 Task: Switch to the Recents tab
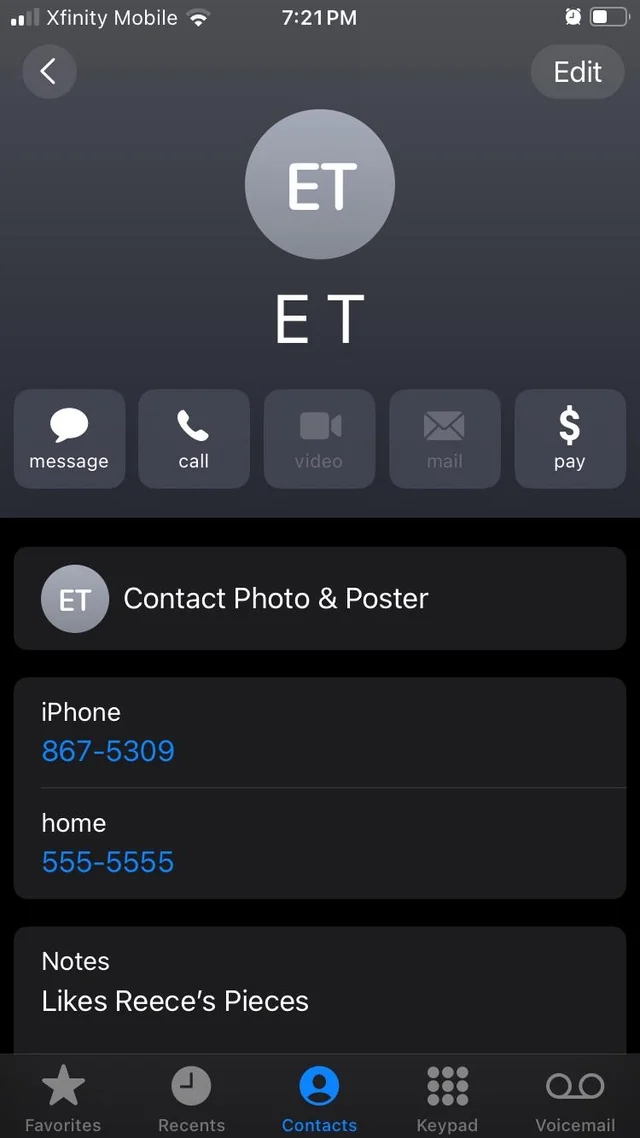pos(191,1097)
